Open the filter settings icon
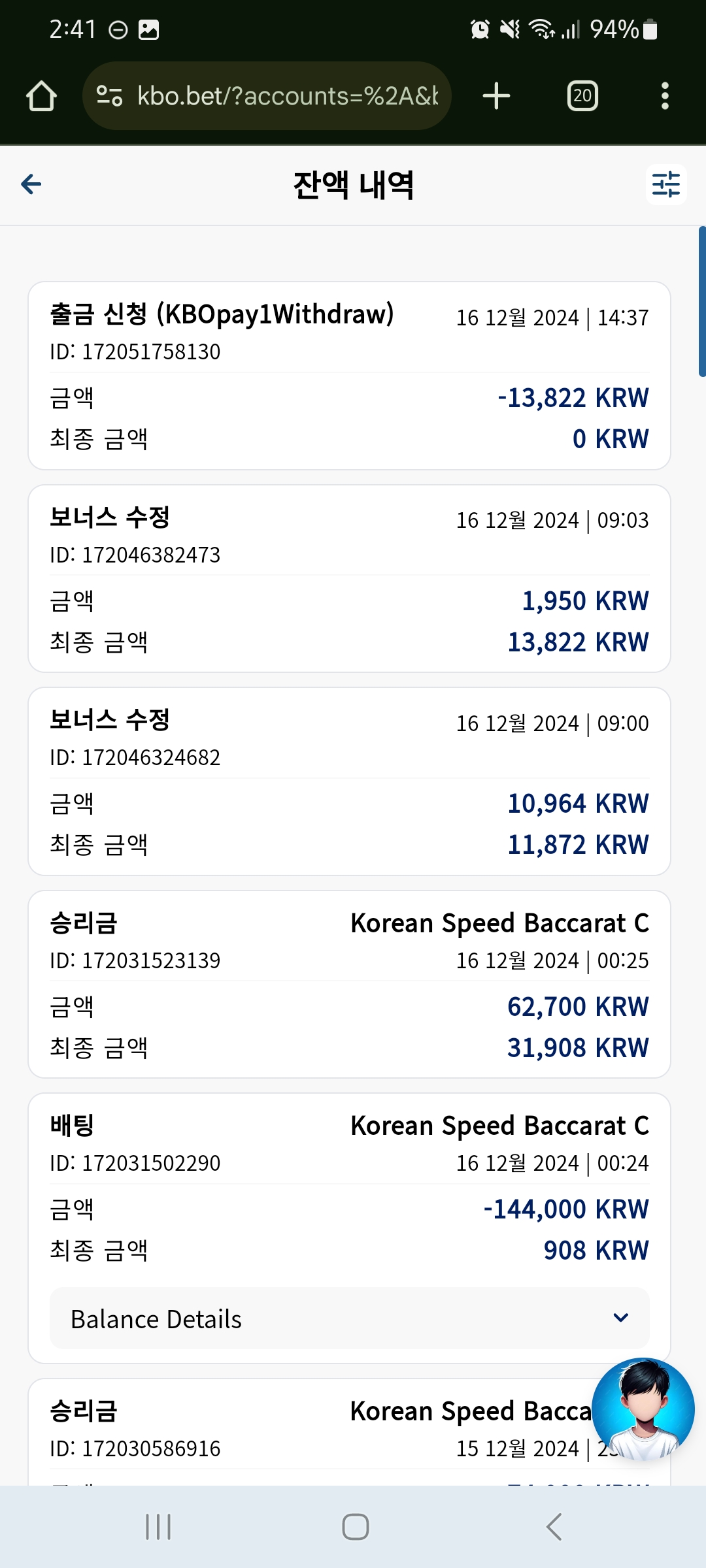The width and height of the screenshot is (706, 1568). coord(666,185)
